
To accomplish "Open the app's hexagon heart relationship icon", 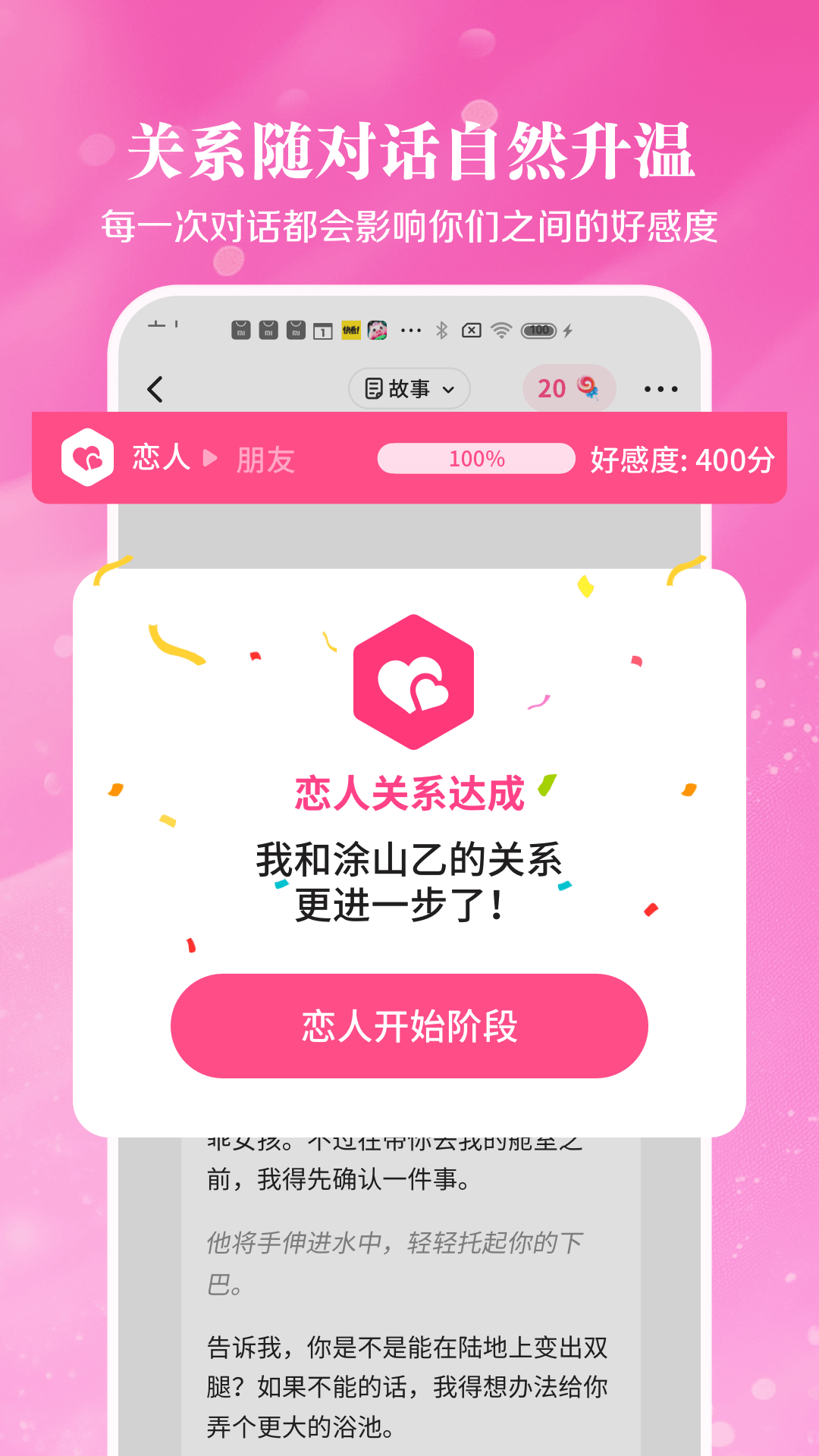I will point(87,458).
